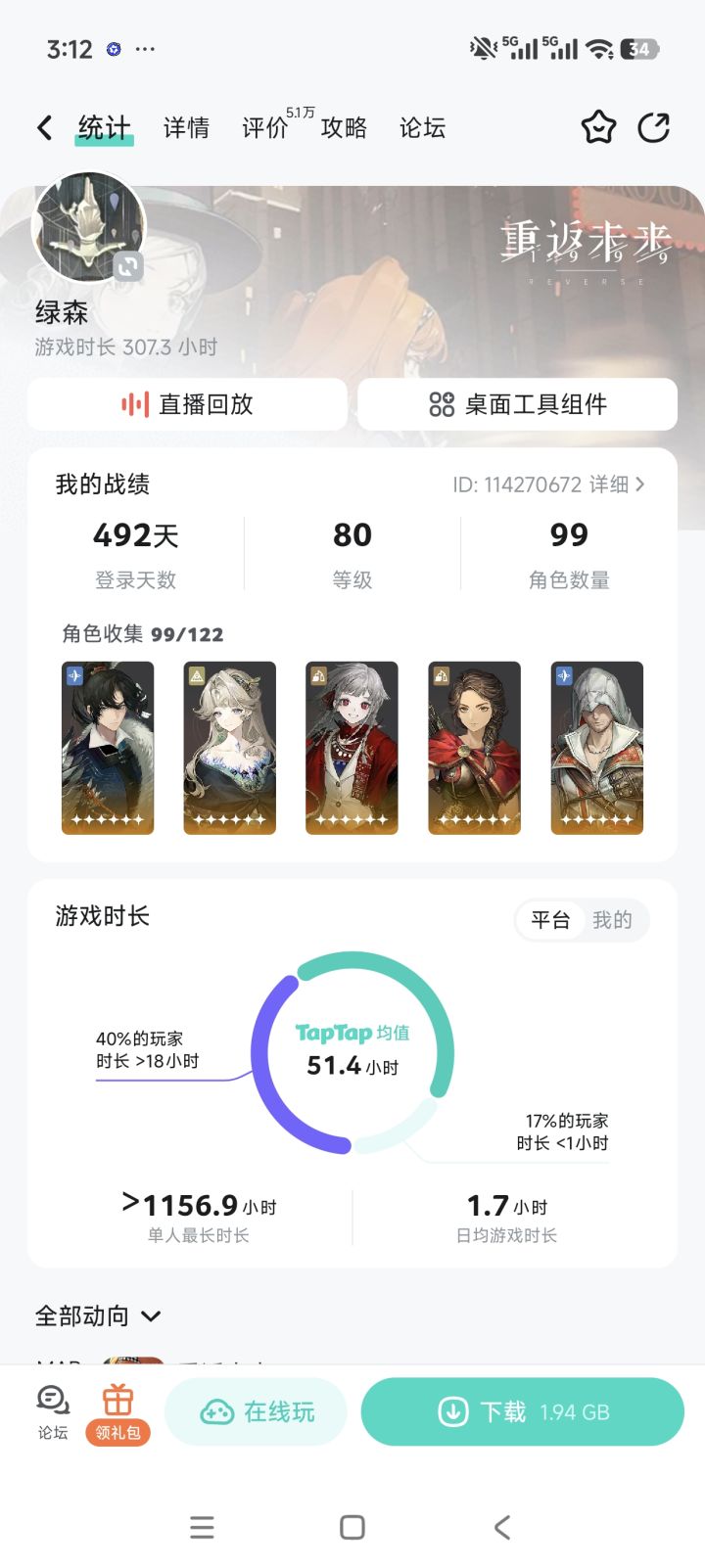This screenshot has width=705, height=1568.
Task: Open the 论坛 forum icon in bottom bar
Action: (x=51, y=1411)
